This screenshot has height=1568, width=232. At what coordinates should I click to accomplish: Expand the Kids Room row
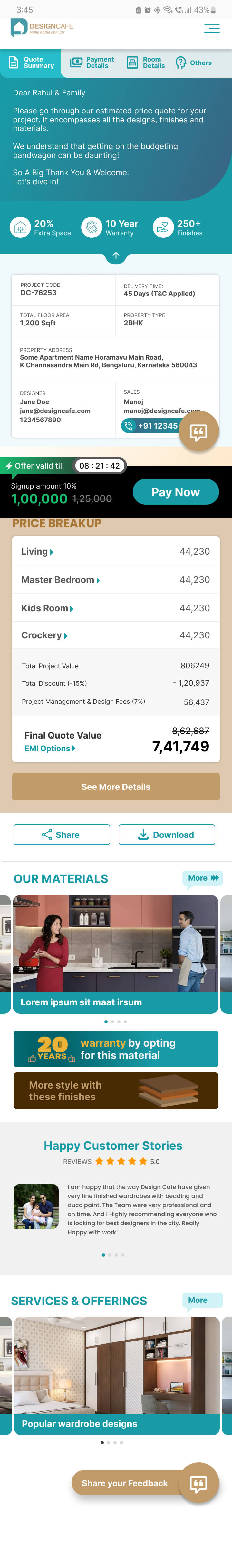(47, 608)
